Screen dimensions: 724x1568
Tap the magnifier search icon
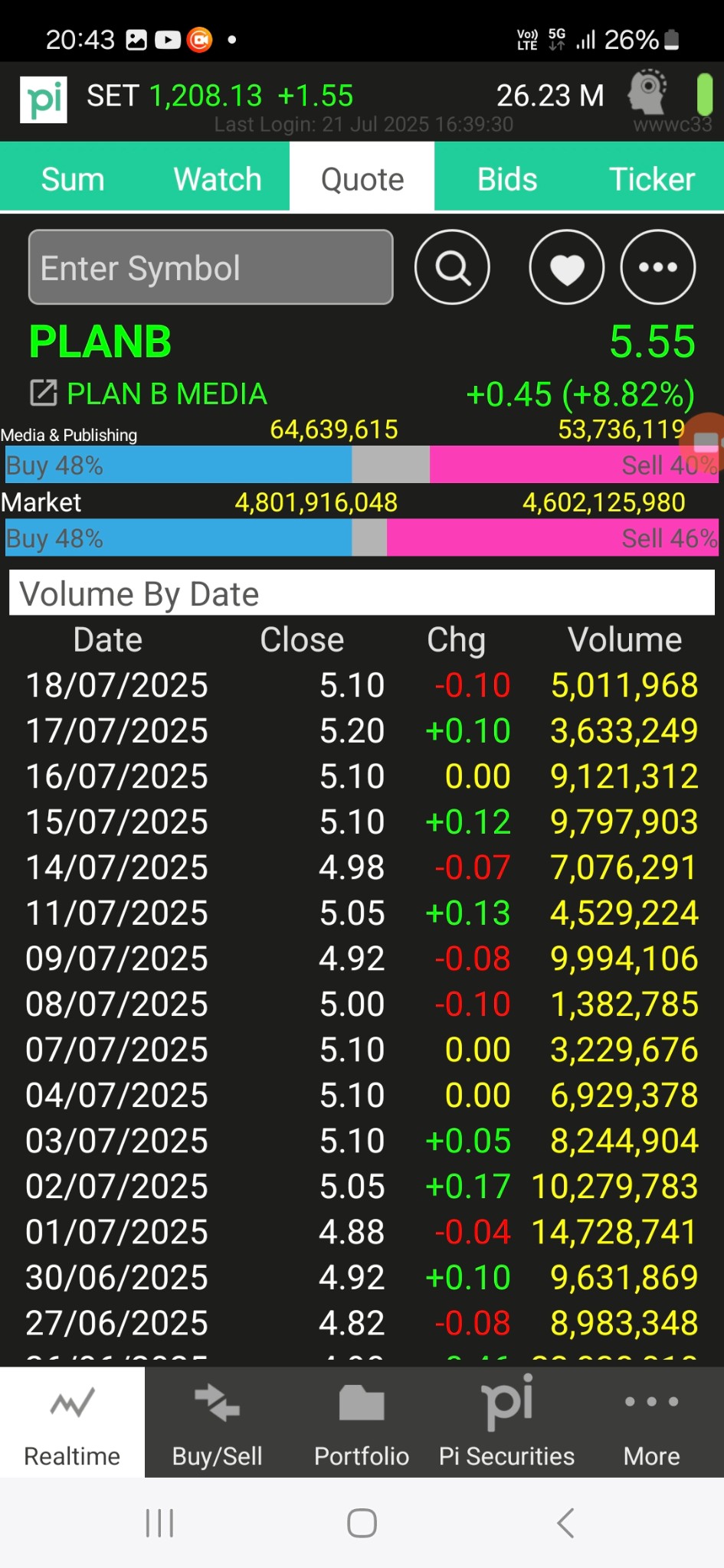pyautogui.click(x=452, y=267)
